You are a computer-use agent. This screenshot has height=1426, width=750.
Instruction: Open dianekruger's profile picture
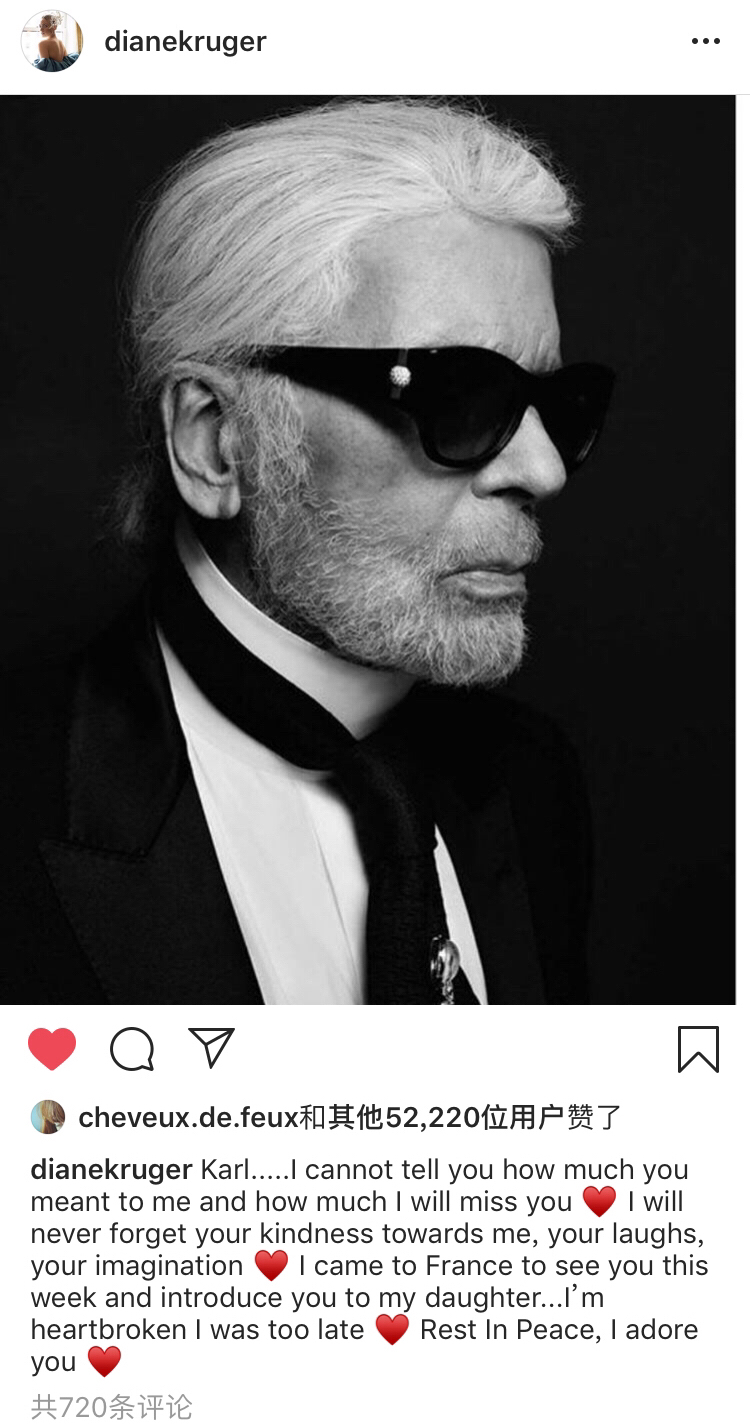coord(52,42)
